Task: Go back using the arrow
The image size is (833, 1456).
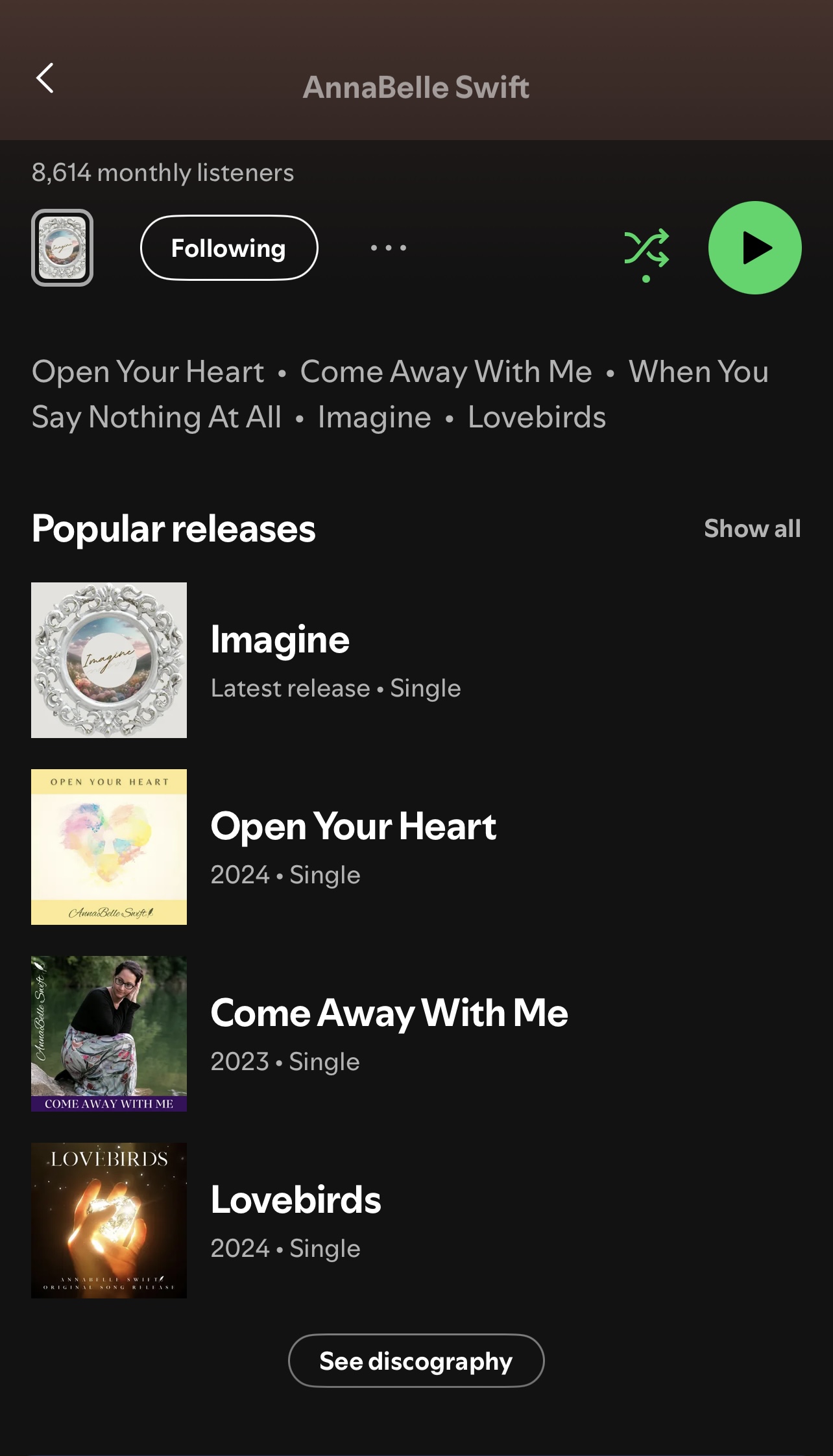Action: 45,78
